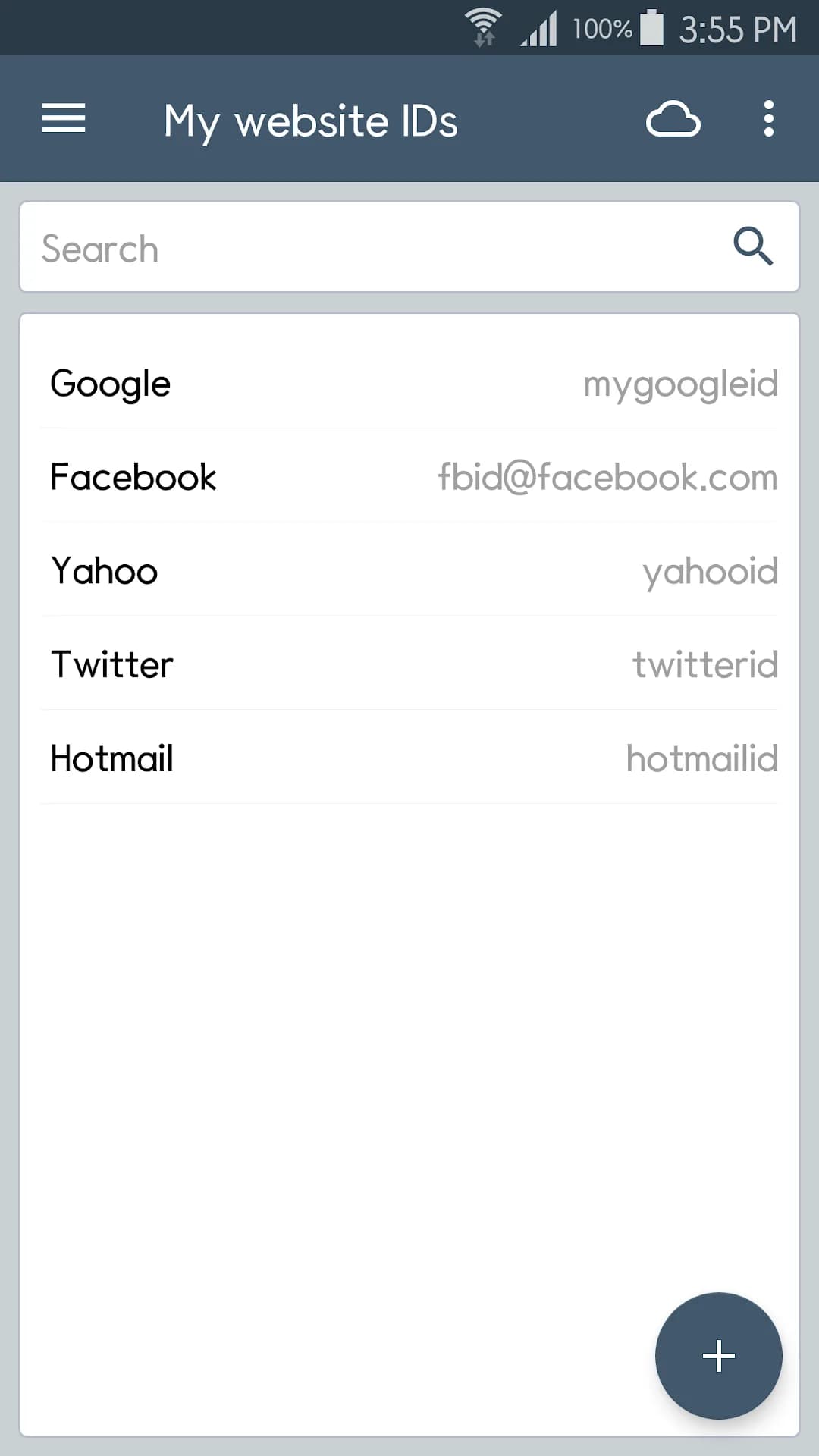Open the Hotmail entry
The width and height of the screenshot is (819, 1456).
(x=409, y=758)
